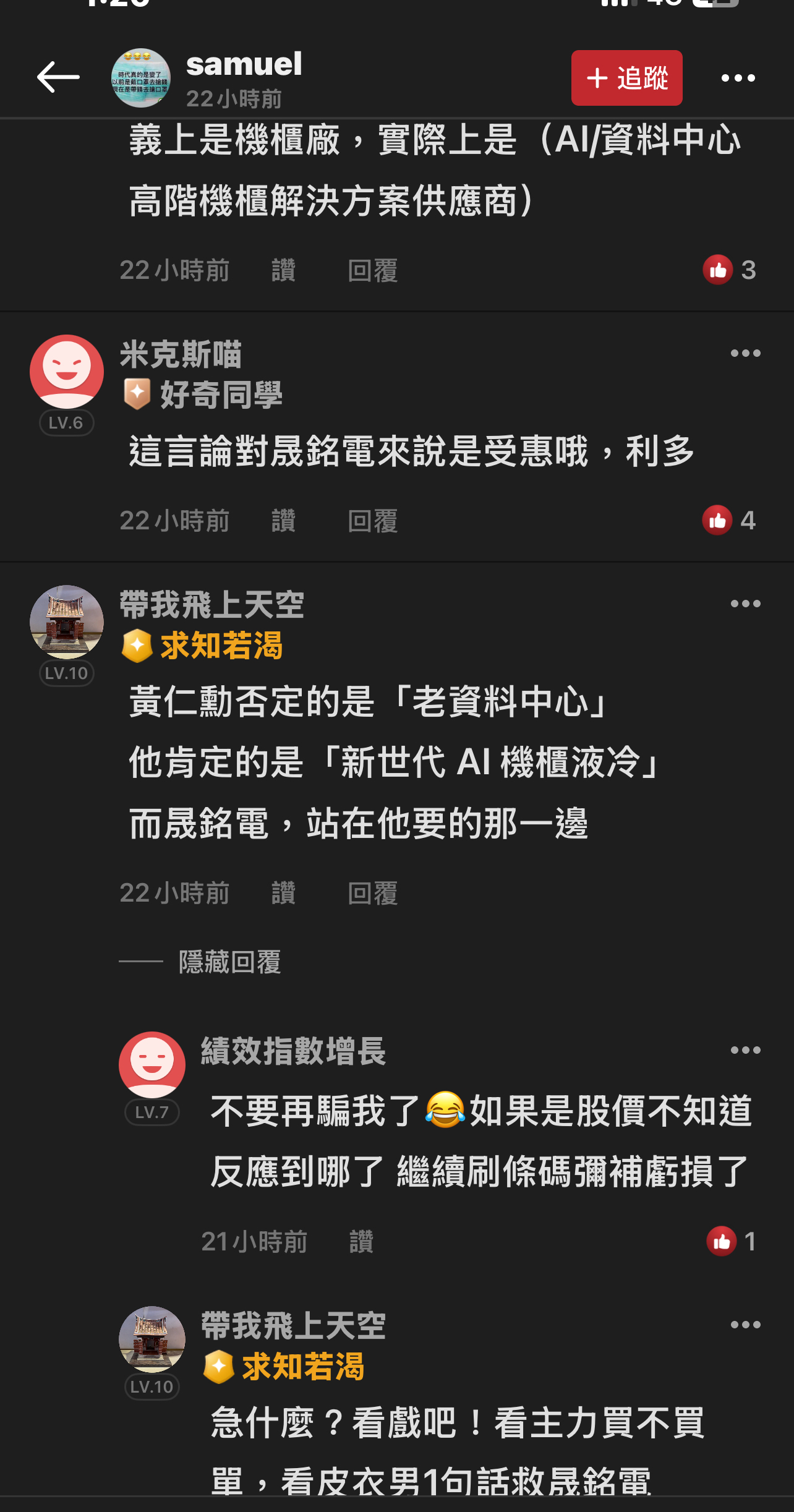Open options for the 黃仁勳否定 comment
This screenshot has width=794, height=1512.
pyautogui.click(x=745, y=604)
